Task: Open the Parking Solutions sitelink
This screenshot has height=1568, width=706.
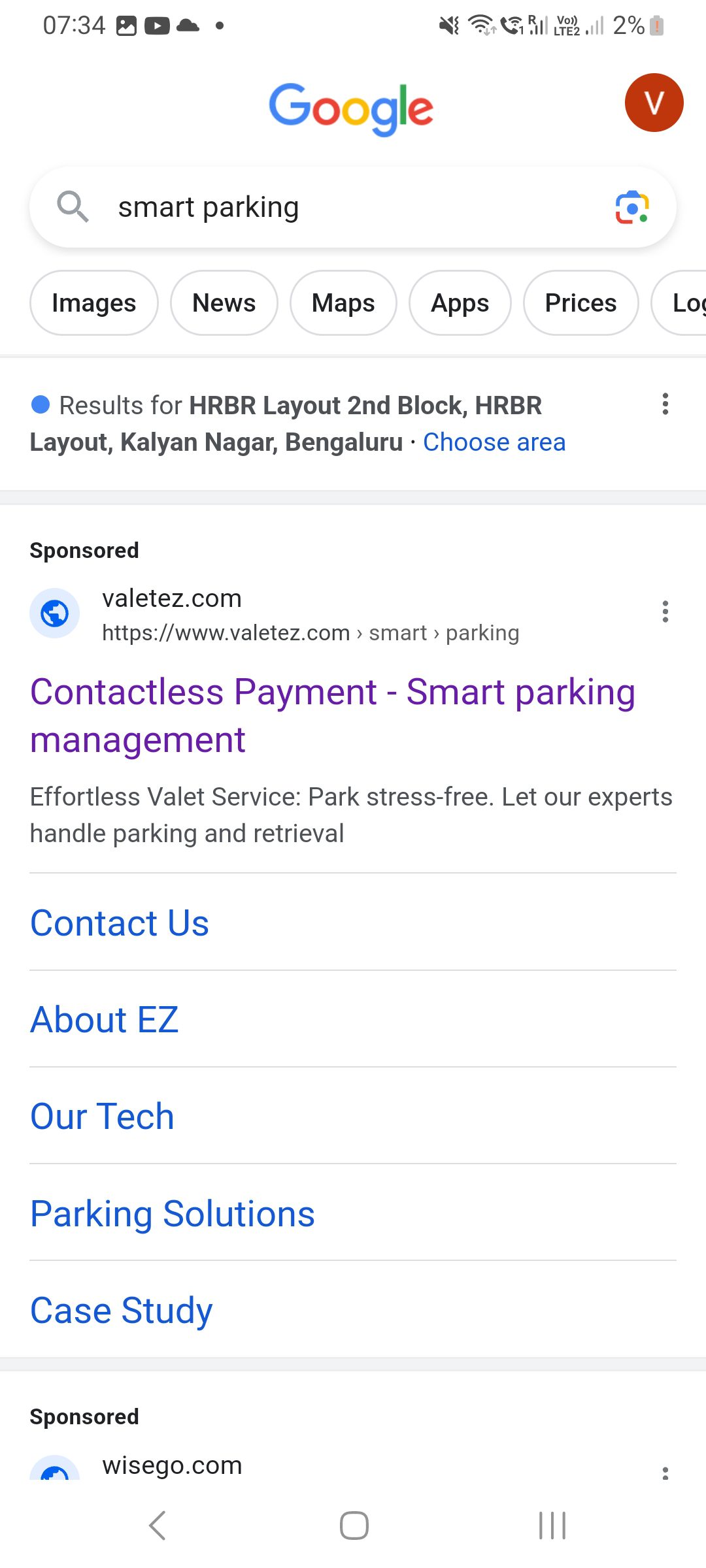Action: [173, 1214]
